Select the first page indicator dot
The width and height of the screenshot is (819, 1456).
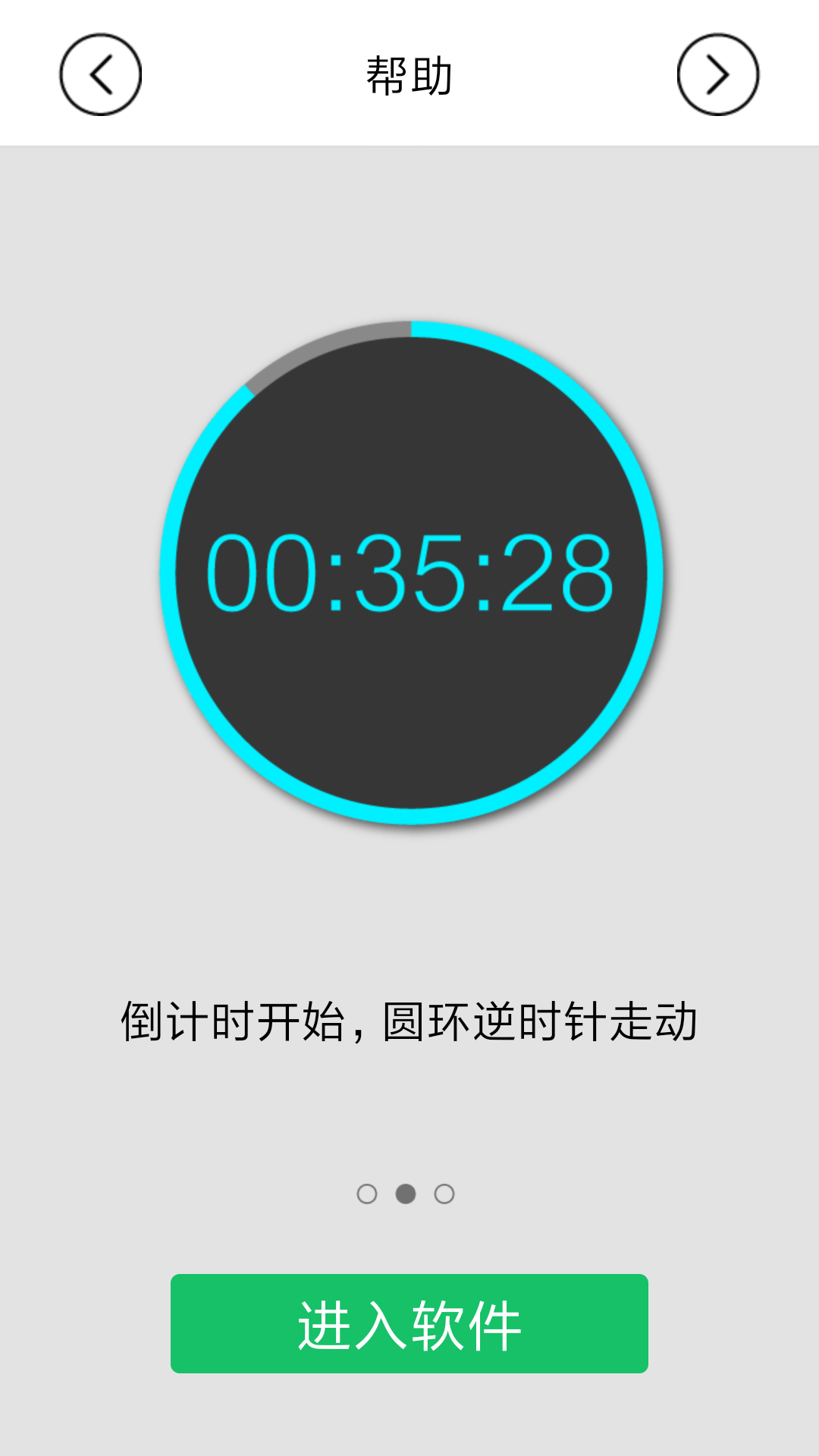point(367,1194)
